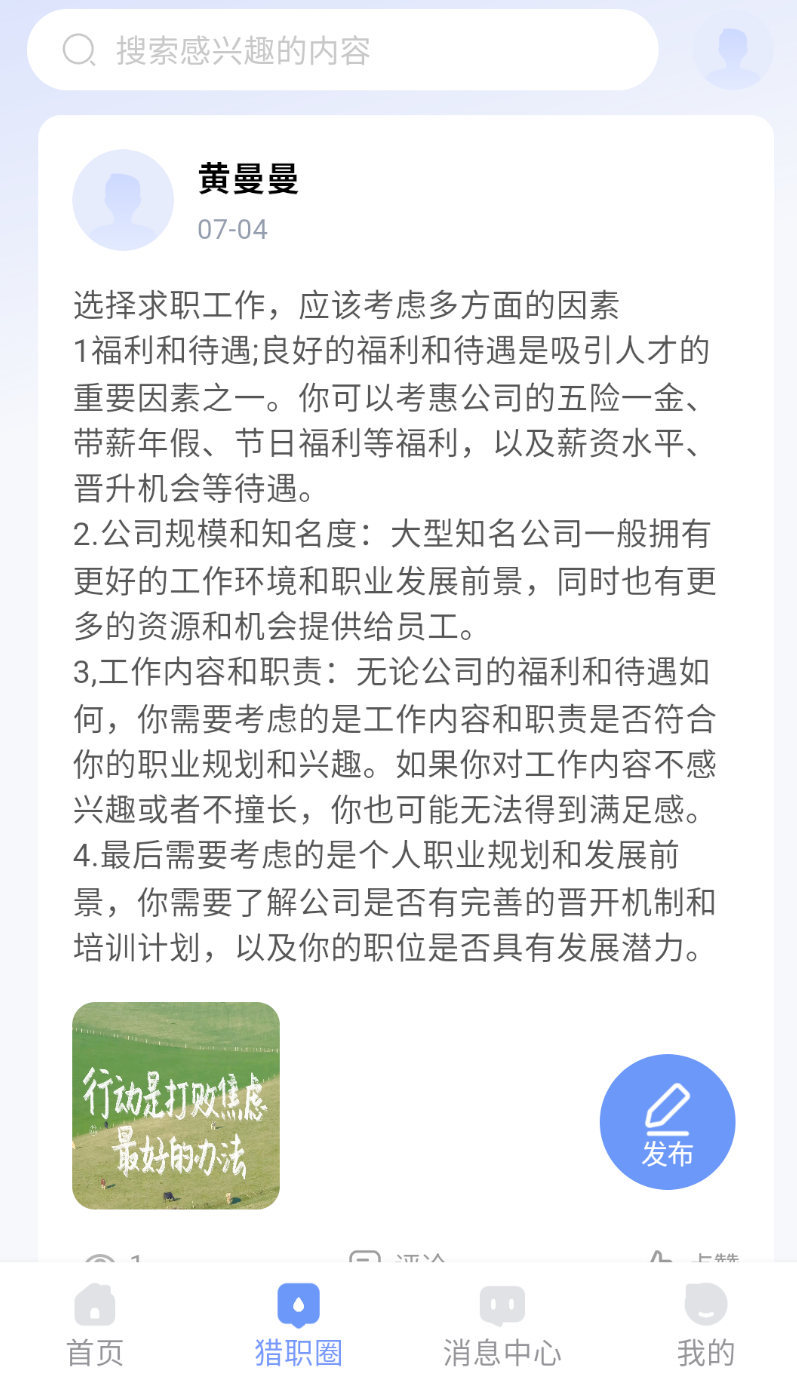Open the pencil compose icon on 发布 button
Image resolution: width=797 pixels, height=1377 pixels.
[x=668, y=1103]
